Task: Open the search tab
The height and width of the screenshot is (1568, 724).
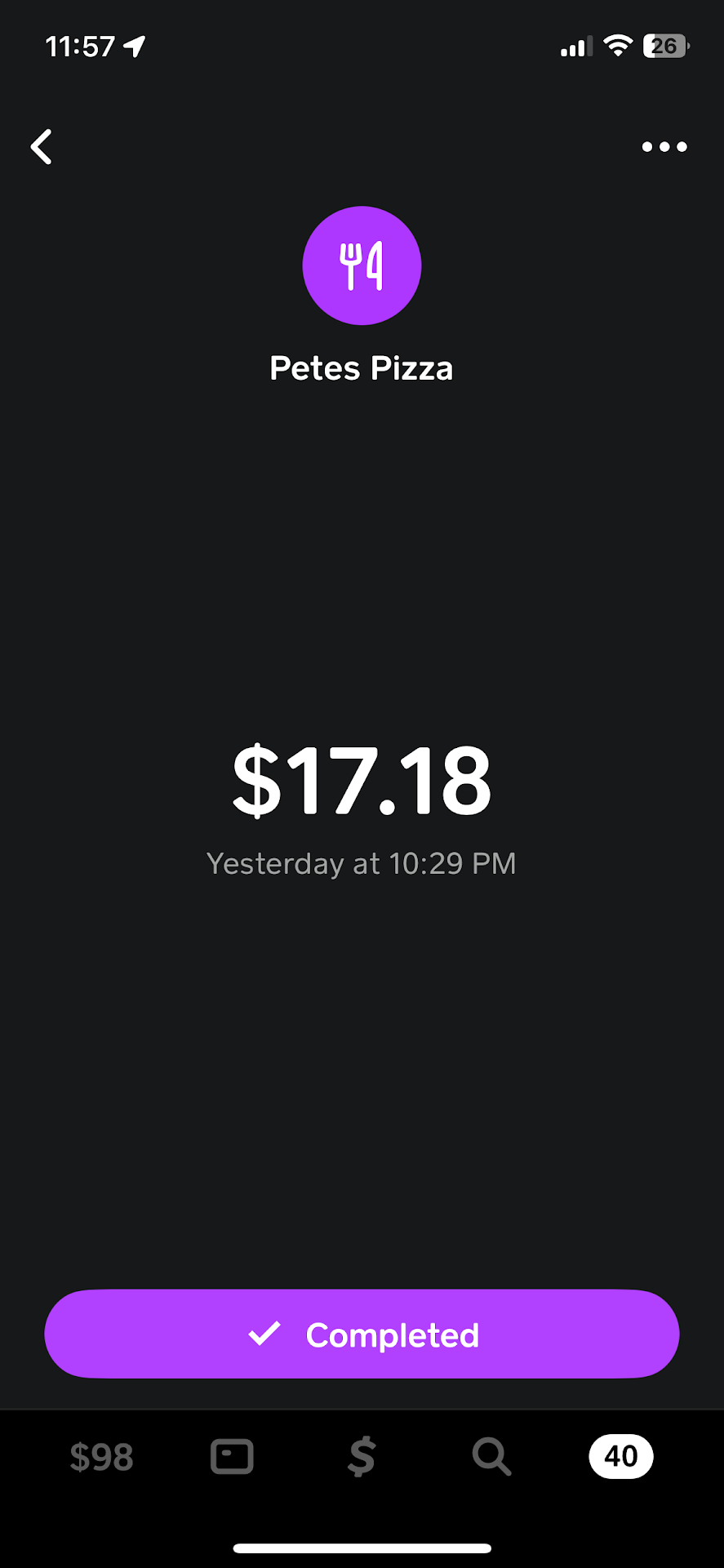Action: pyautogui.click(x=491, y=1457)
